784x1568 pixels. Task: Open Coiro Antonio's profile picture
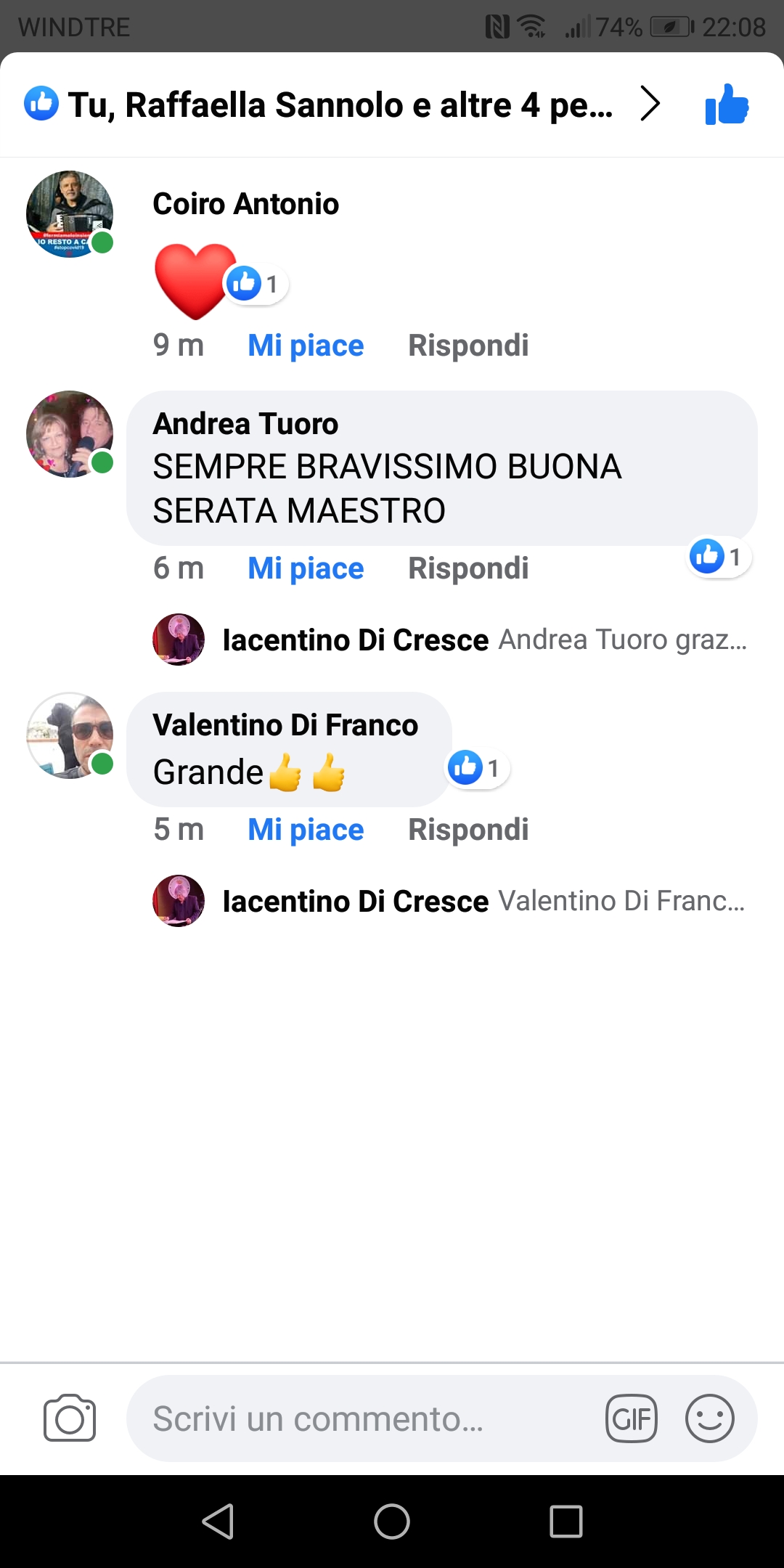[x=70, y=214]
